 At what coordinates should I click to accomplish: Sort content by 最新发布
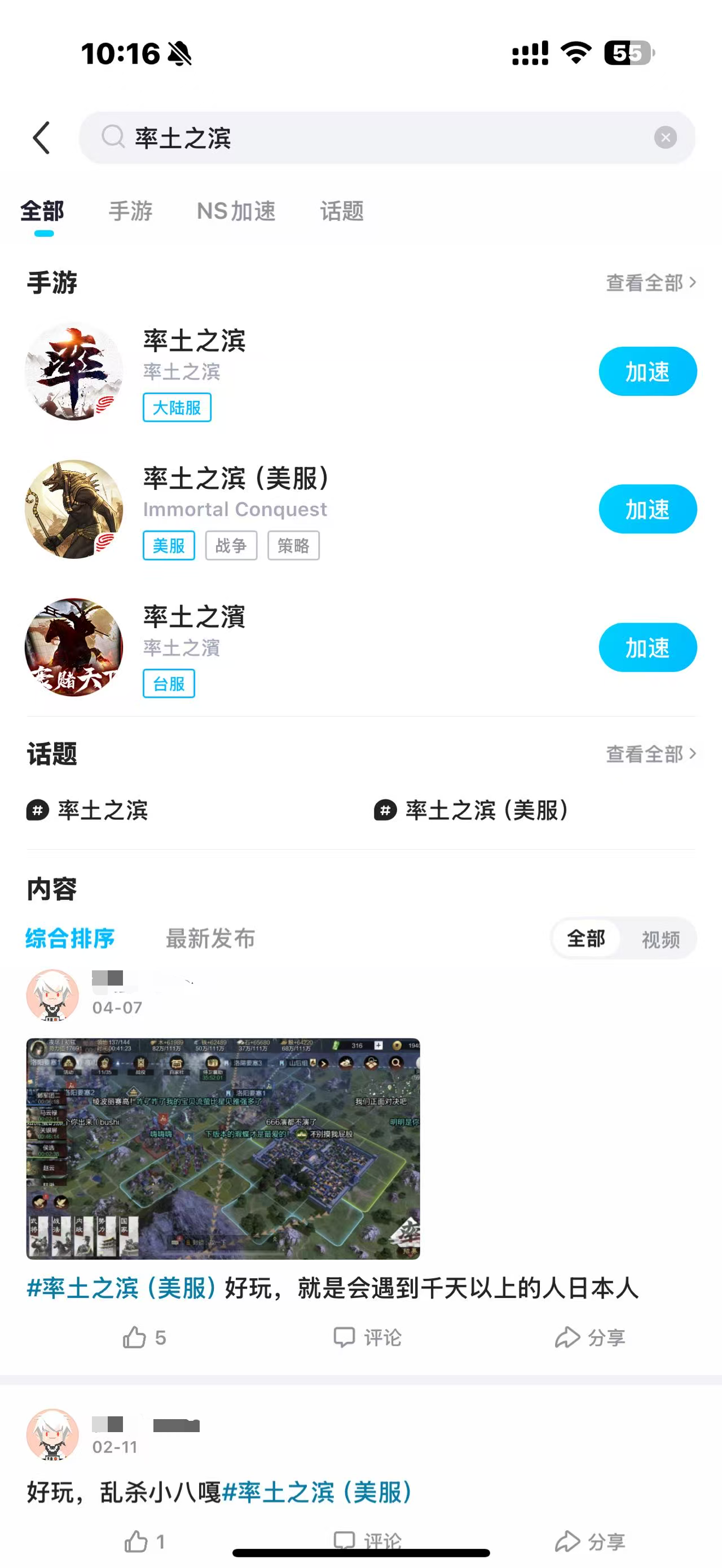tap(210, 938)
